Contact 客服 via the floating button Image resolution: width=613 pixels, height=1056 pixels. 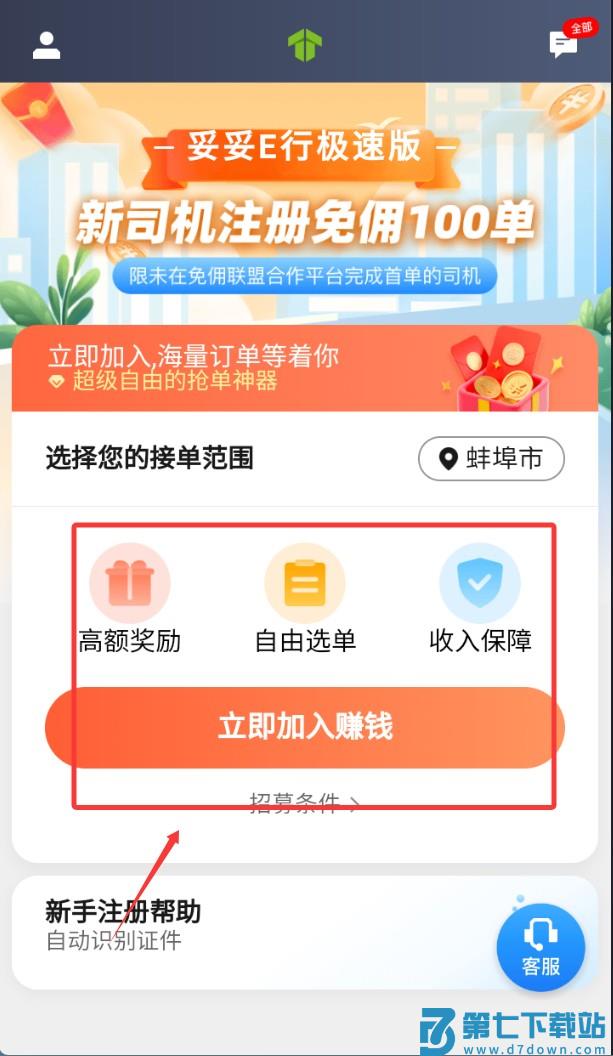coord(540,947)
